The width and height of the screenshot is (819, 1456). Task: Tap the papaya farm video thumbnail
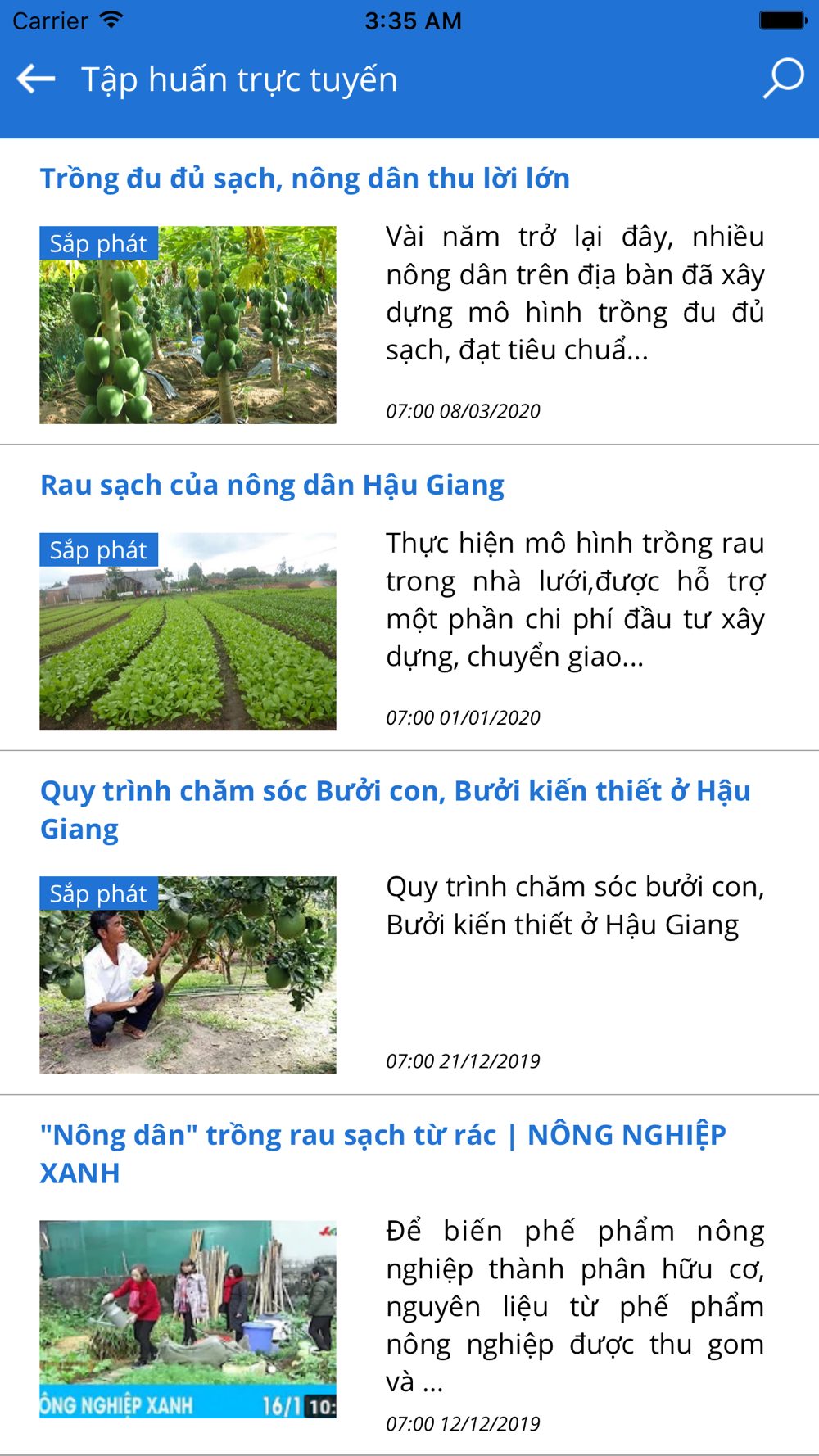click(188, 324)
